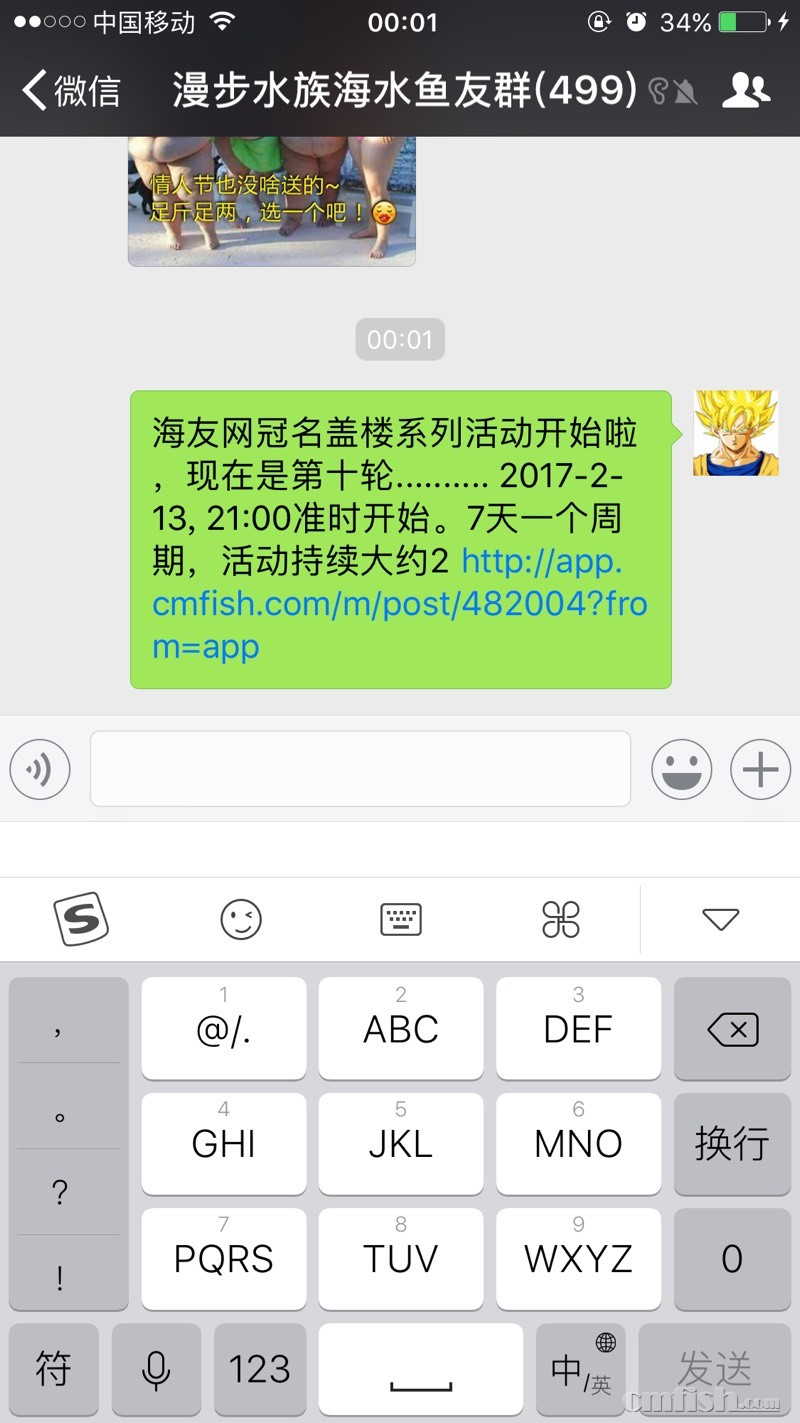Image resolution: width=800 pixels, height=1423 pixels.
Task: Focus the message text field
Action: (360, 769)
